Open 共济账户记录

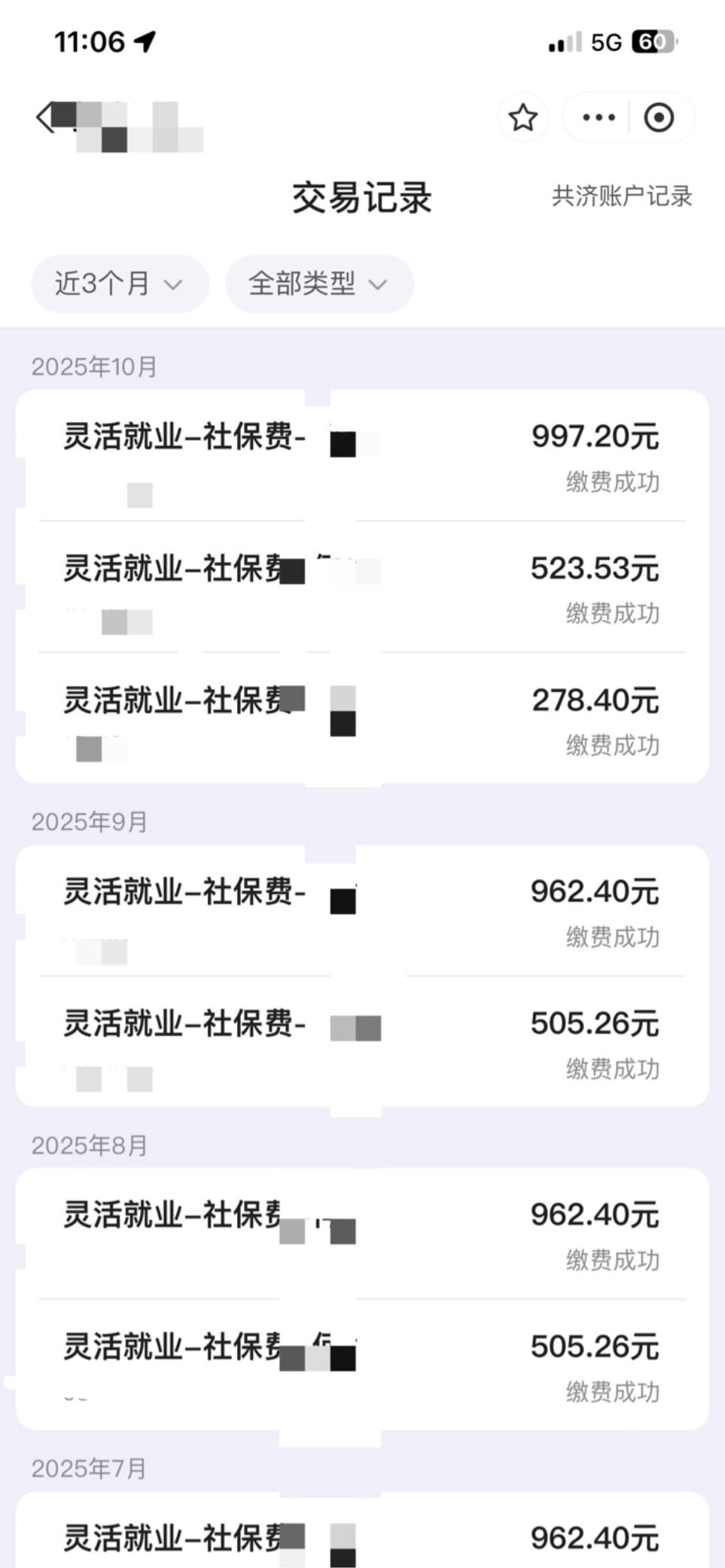click(622, 196)
